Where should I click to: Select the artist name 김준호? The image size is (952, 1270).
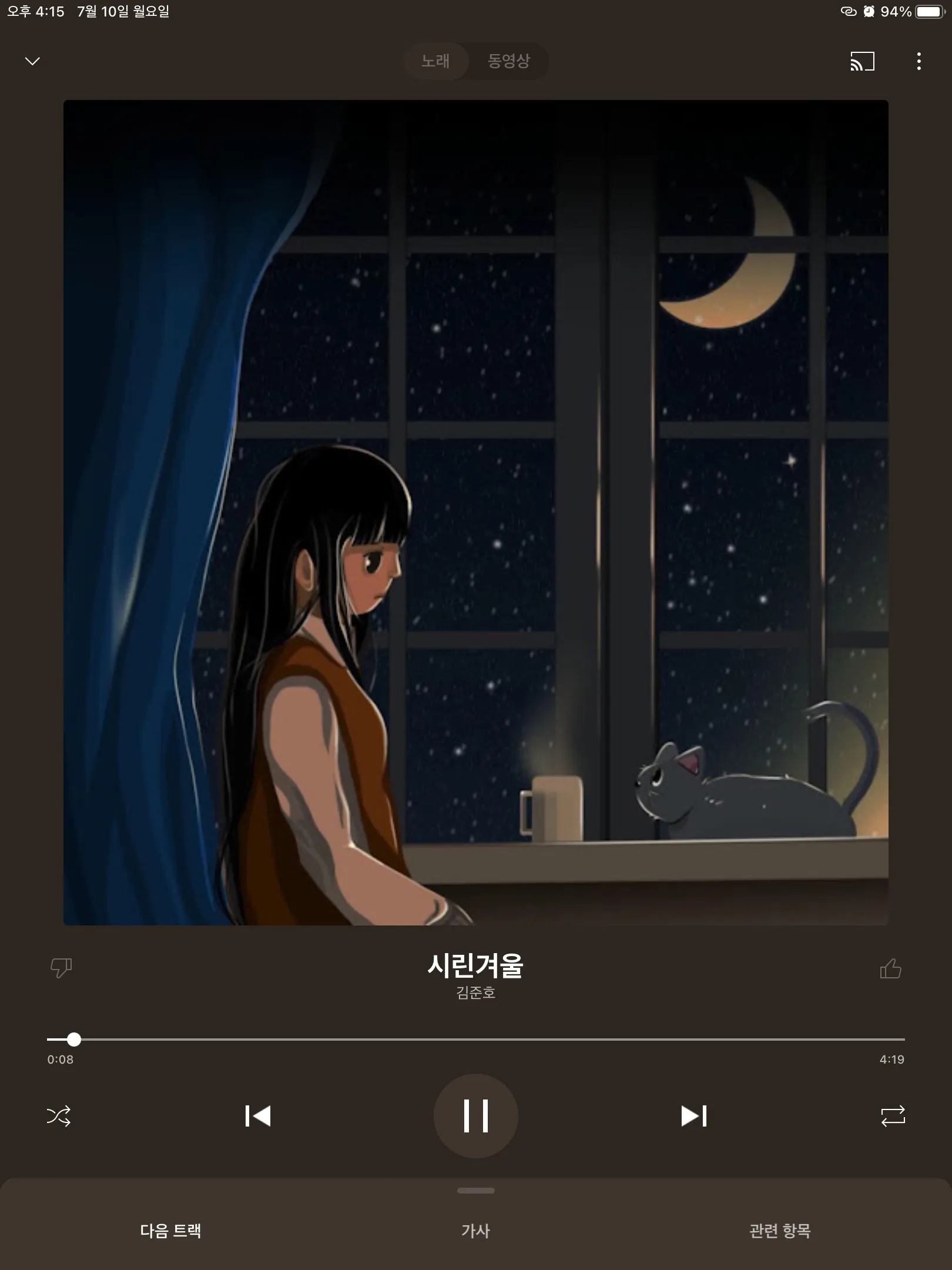coord(476,995)
